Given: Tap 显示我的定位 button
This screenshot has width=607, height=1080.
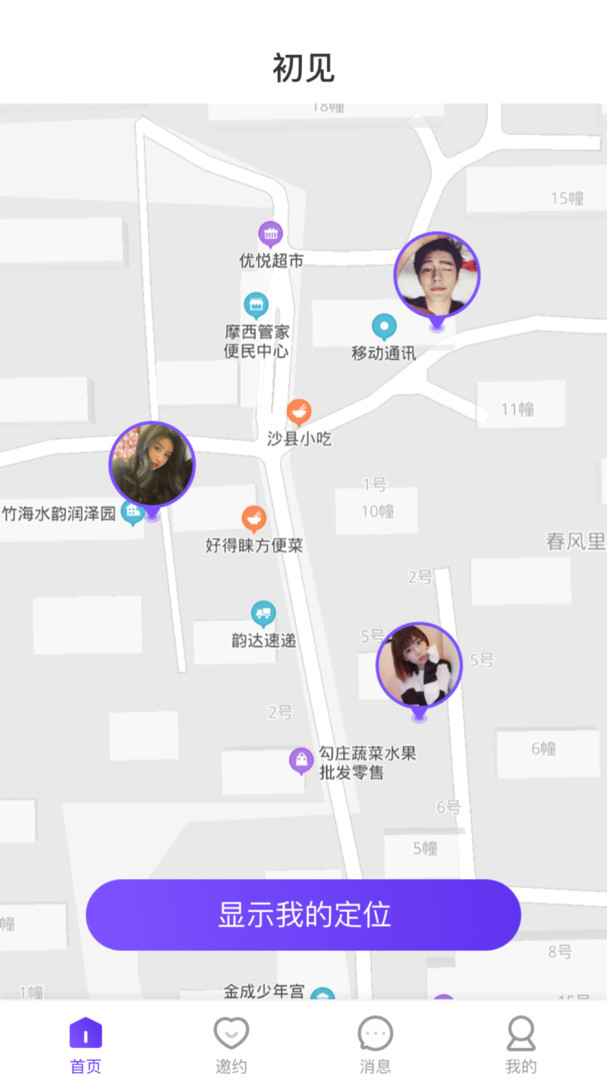Looking at the screenshot, I should coord(303,914).
